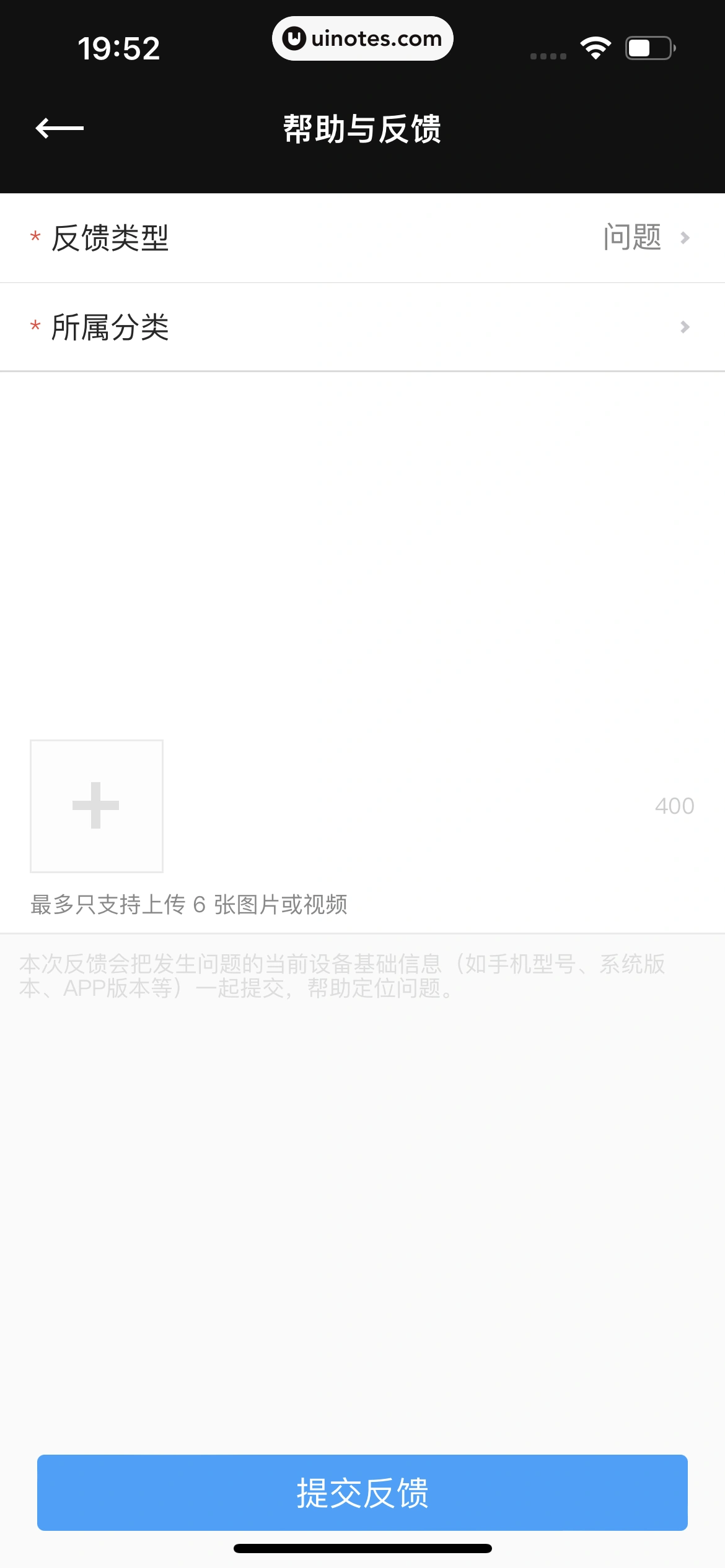725x1568 pixels.
Task: Click the uinotes.com pill at top center
Action: point(362,38)
